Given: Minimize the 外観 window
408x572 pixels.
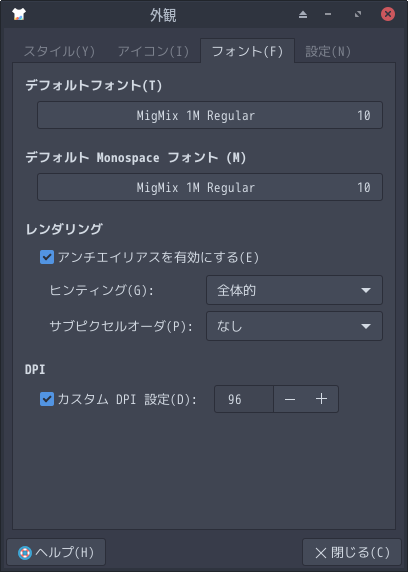Looking at the screenshot, I should (x=328, y=14).
